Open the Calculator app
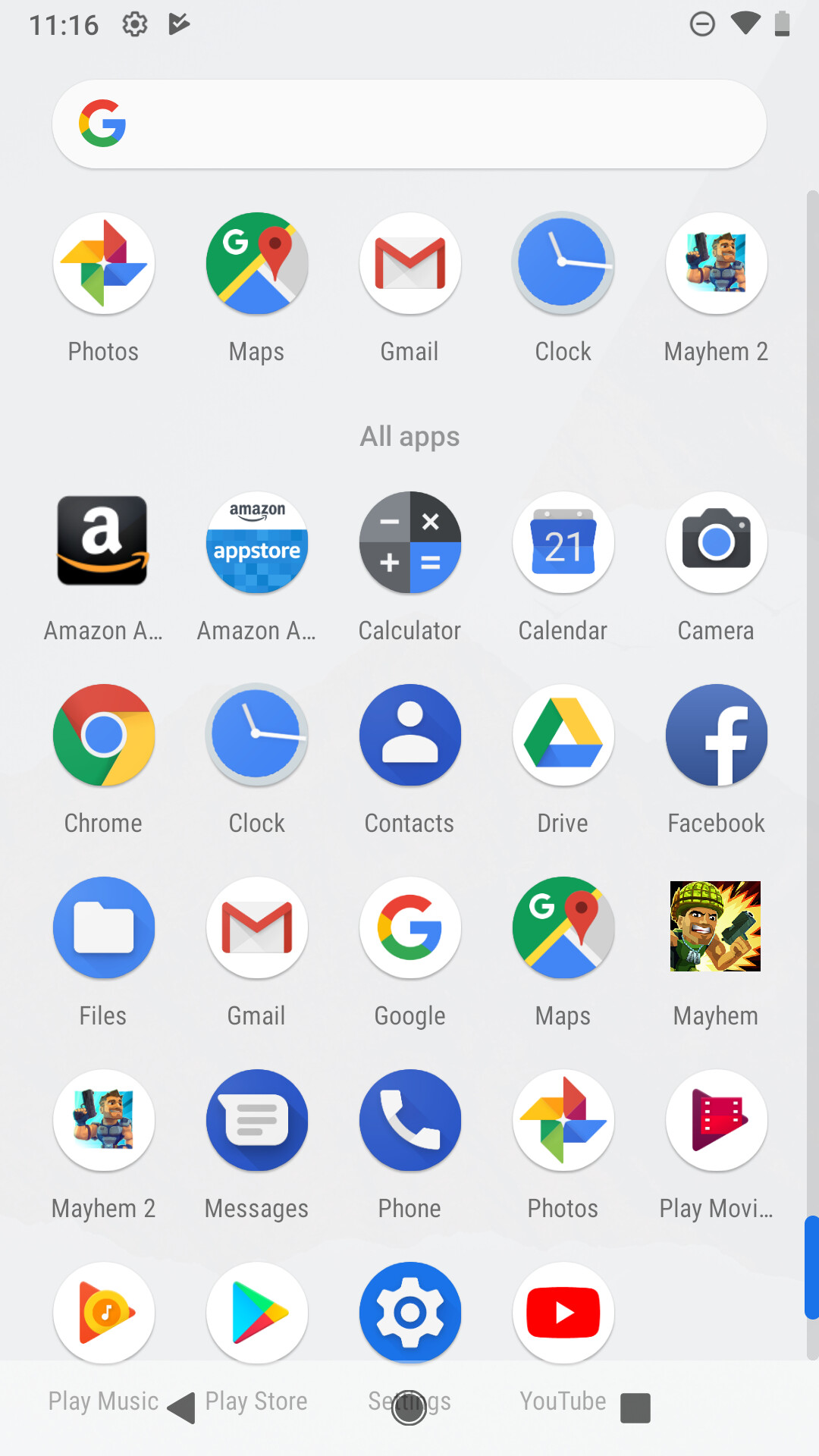The width and height of the screenshot is (819, 1456). 409,543
